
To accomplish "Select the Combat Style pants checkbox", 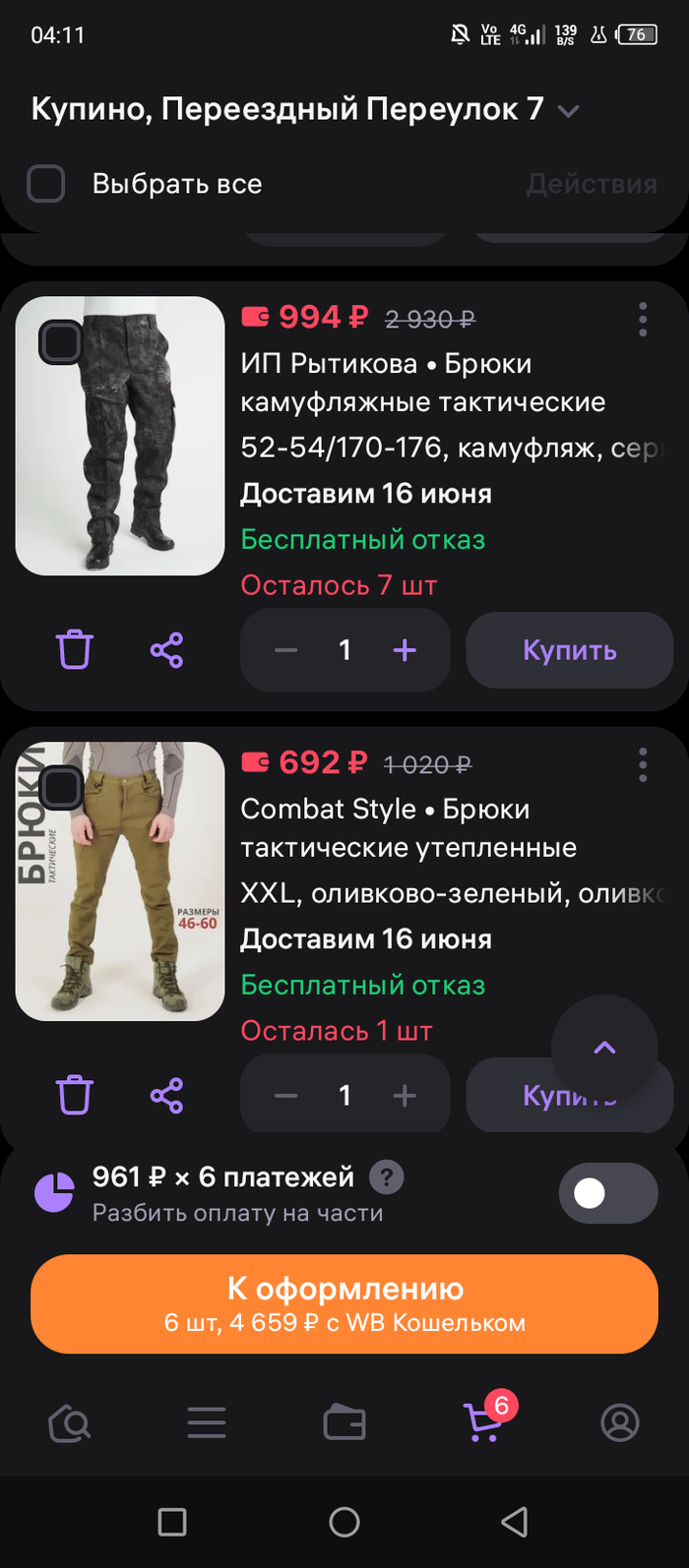I will 61,787.
